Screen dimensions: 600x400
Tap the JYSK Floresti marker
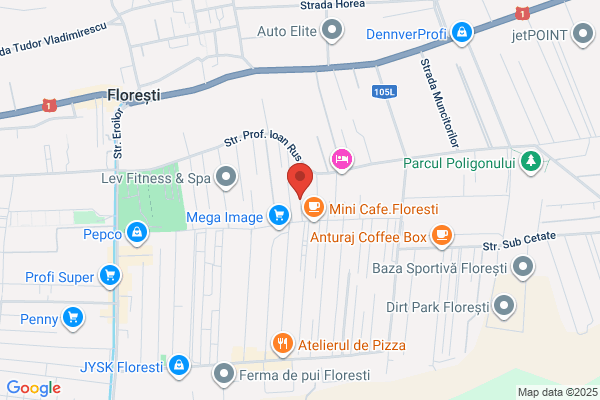pos(179,366)
